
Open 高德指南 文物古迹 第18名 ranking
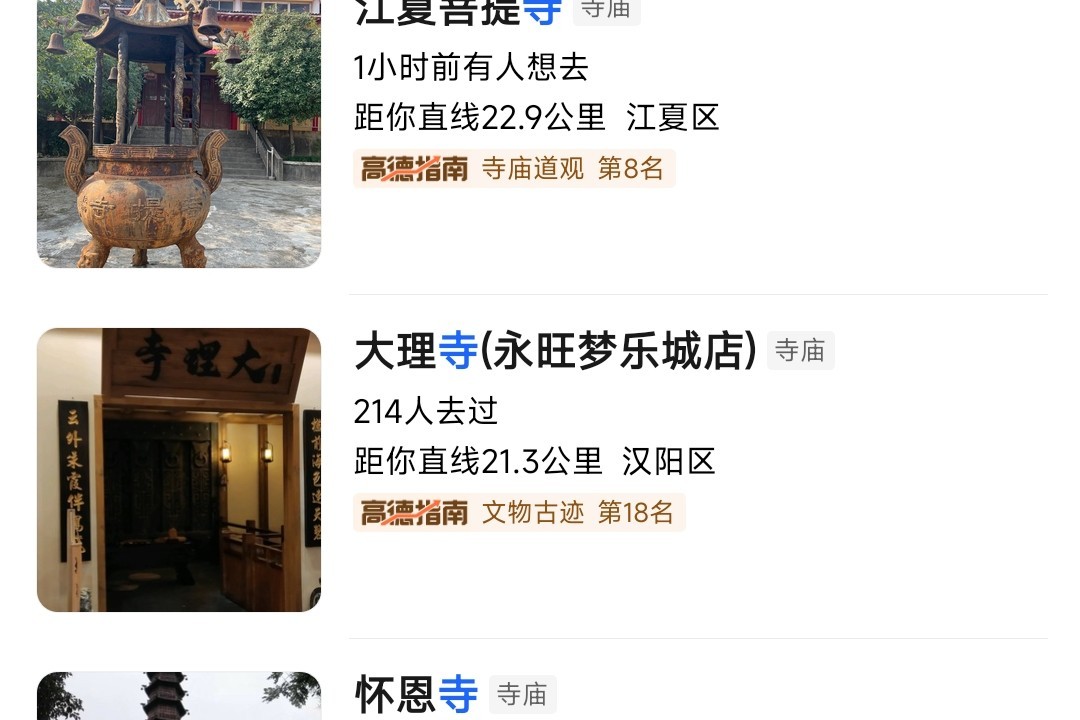point(519,513)
